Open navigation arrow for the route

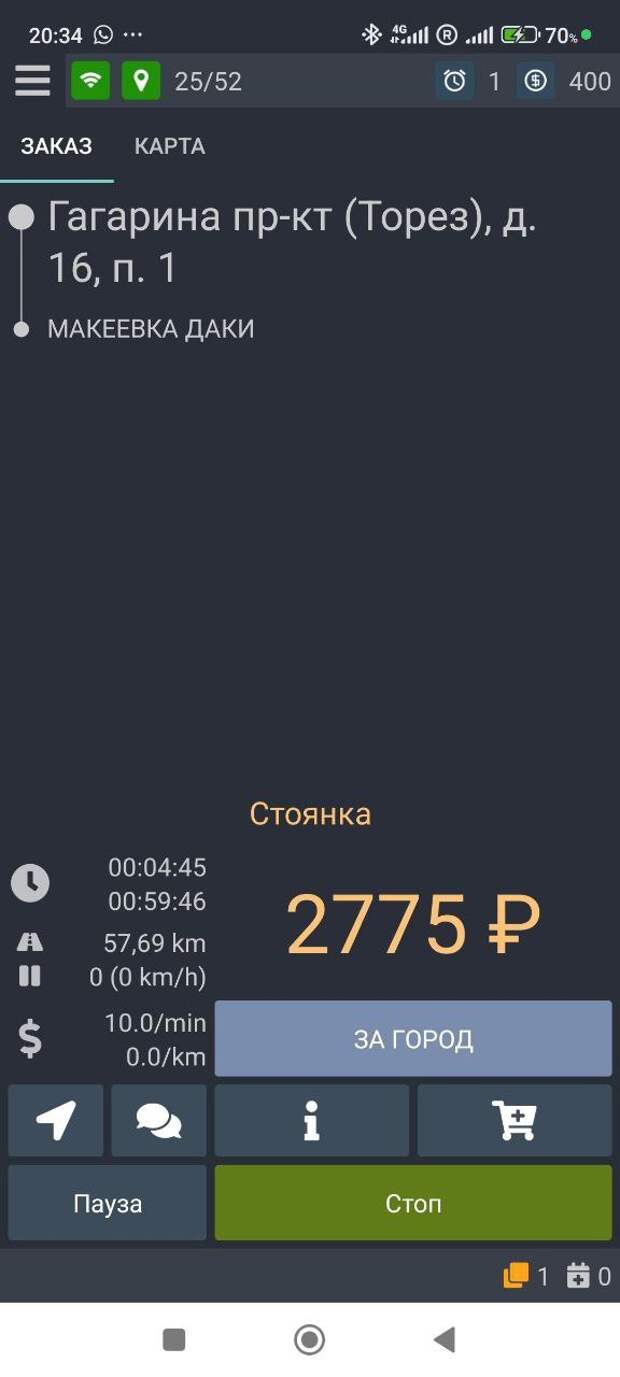pos(56,1121)
